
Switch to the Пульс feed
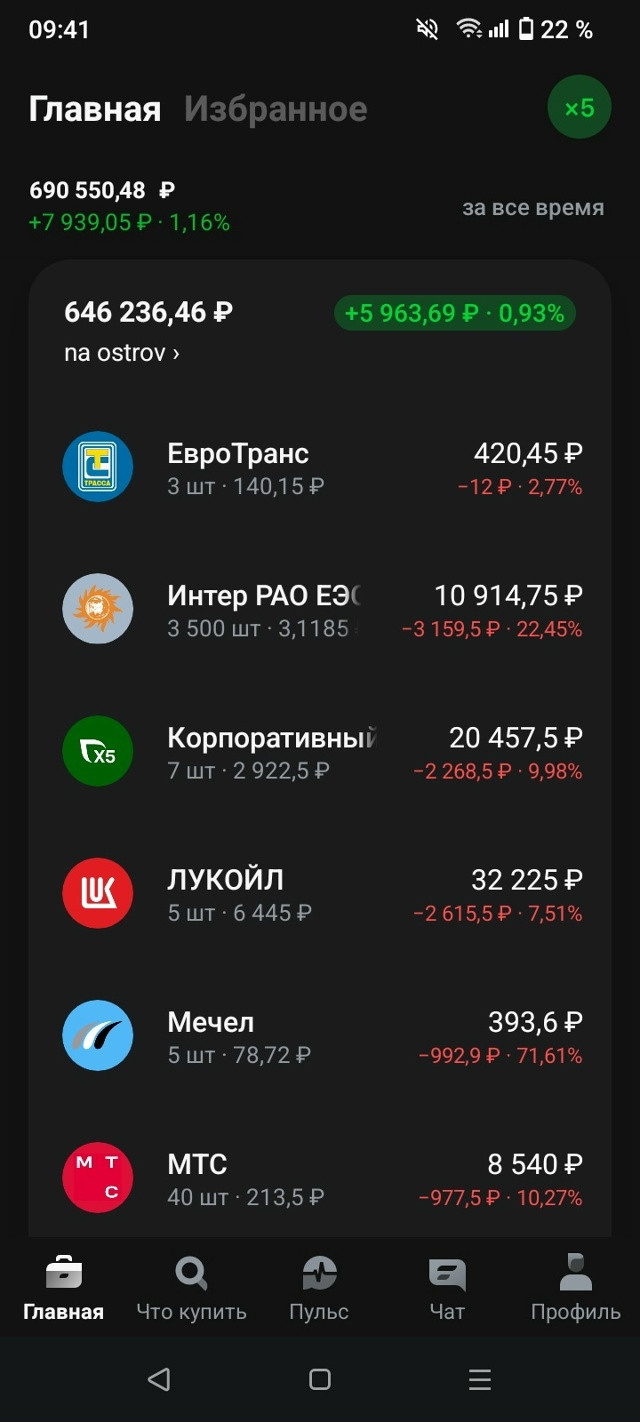319,1288
